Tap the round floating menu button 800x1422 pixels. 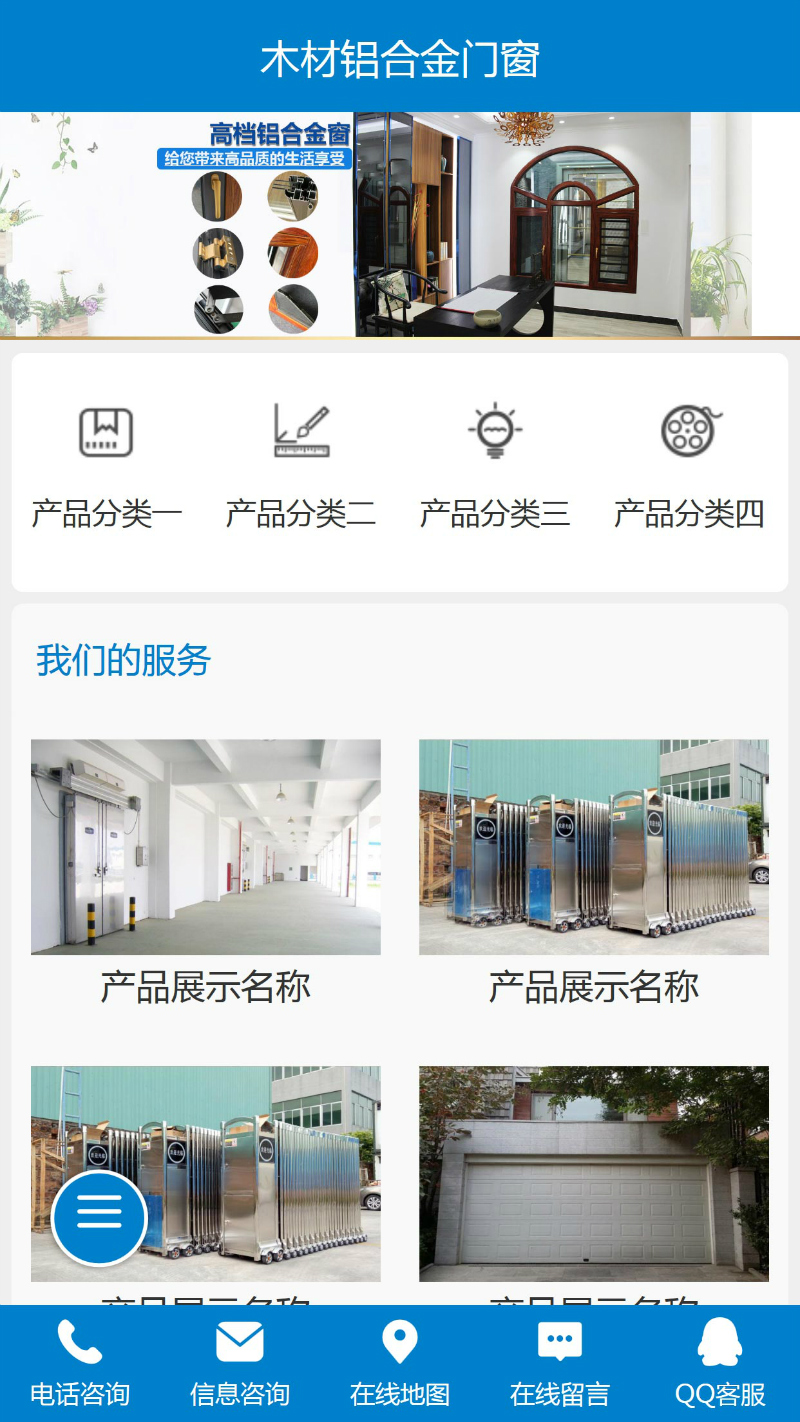tap(99, 1217)
